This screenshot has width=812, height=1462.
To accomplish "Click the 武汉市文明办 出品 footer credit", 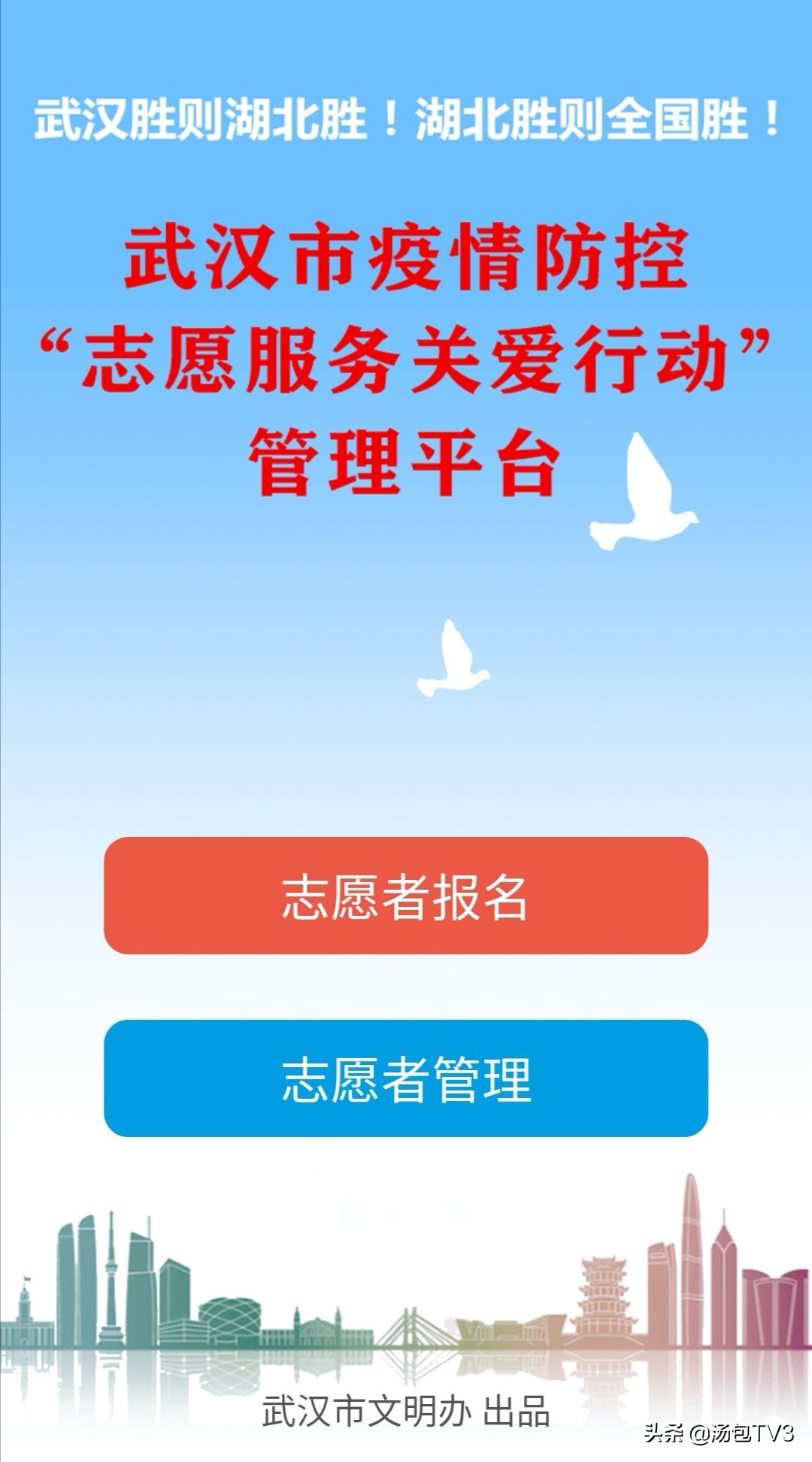I will (406, 1410).
